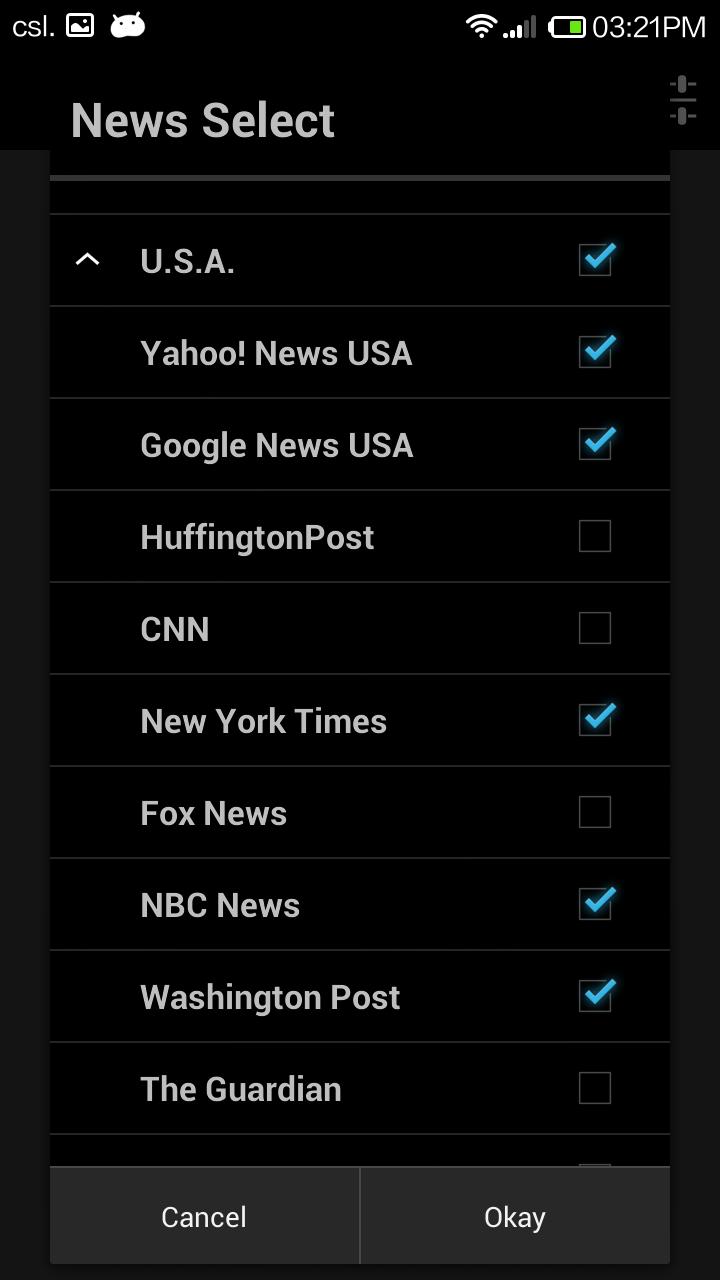Select the Wi-Fi status icon
Image resolution: width=720 pixels, height=1280 pixels.
pyautogui.click(x=481, y=26)
